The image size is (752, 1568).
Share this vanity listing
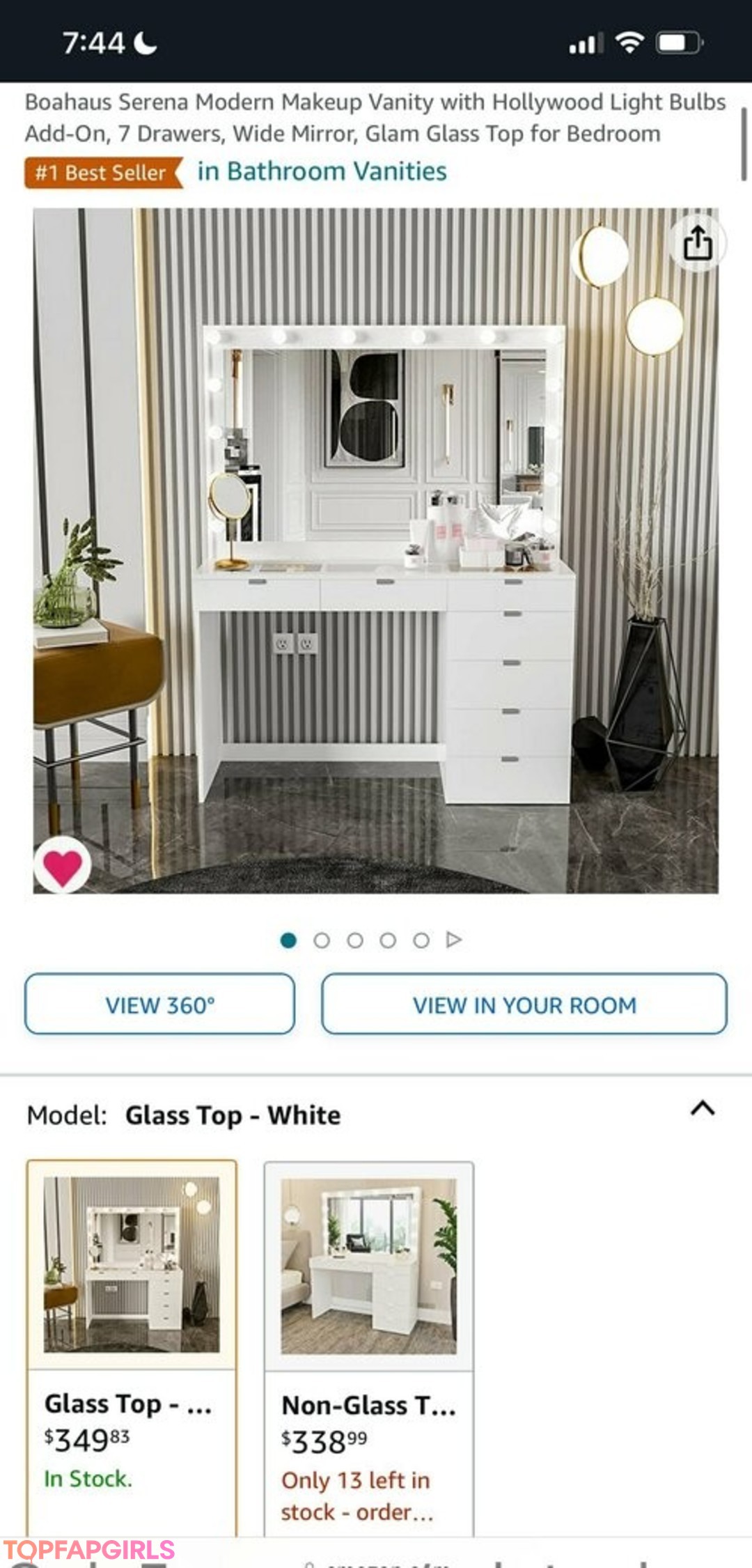click(698, 244)
